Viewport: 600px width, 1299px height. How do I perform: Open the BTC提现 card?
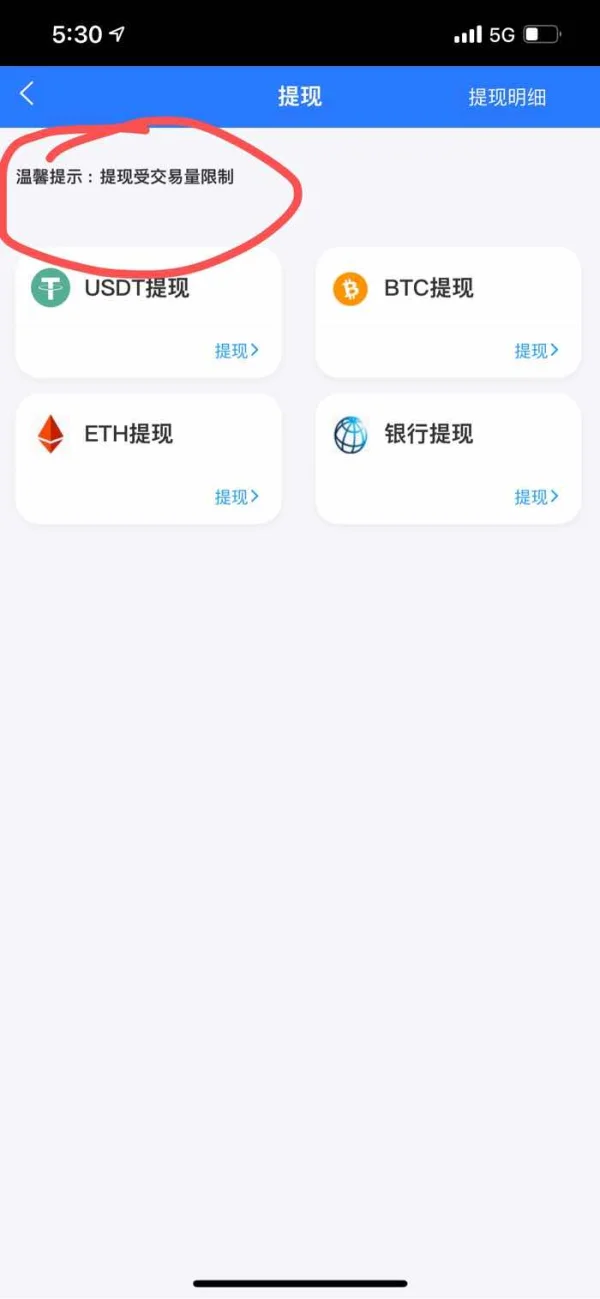[448, 312]
